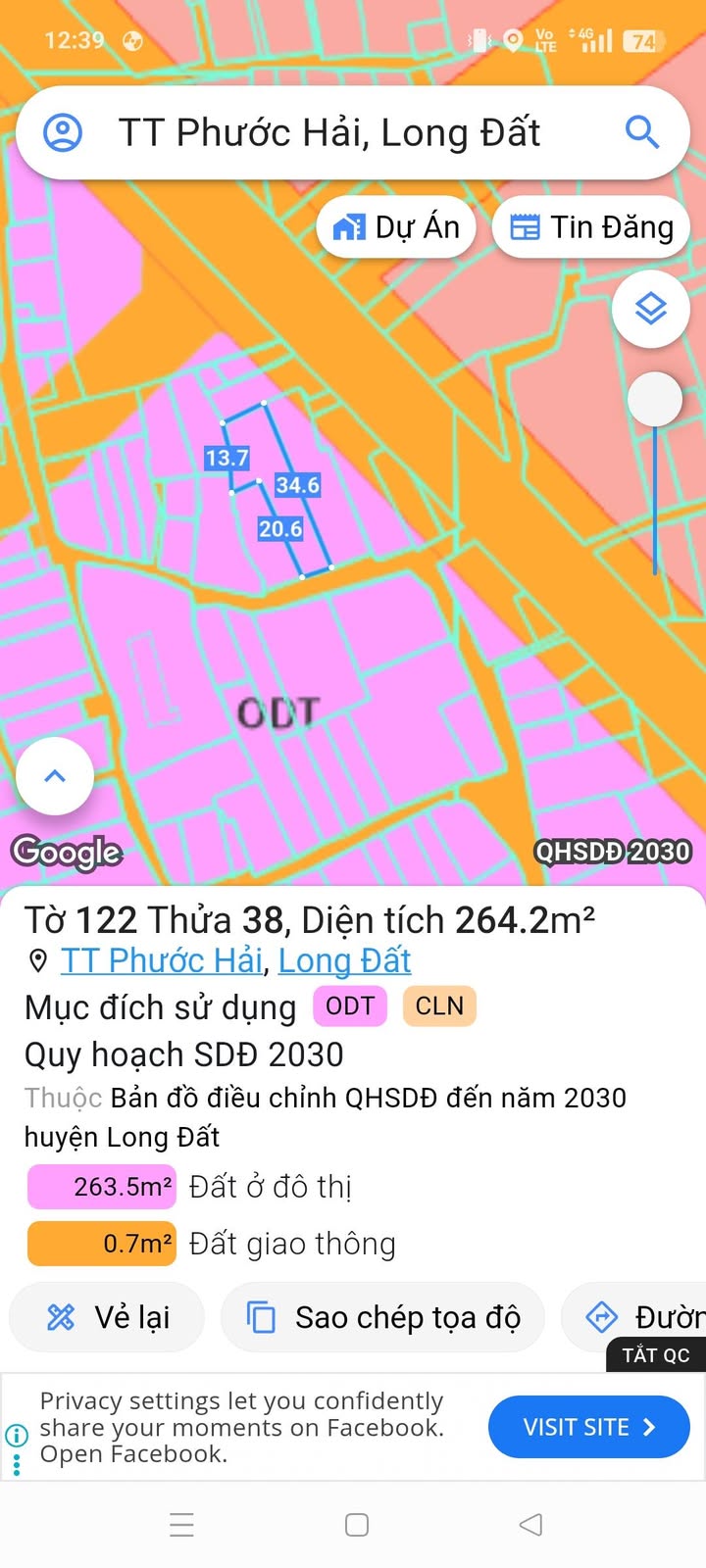This screenshot has width=706, height=1568.
Task: Select the CLN land-use chip
Action: click(439, 1006)
